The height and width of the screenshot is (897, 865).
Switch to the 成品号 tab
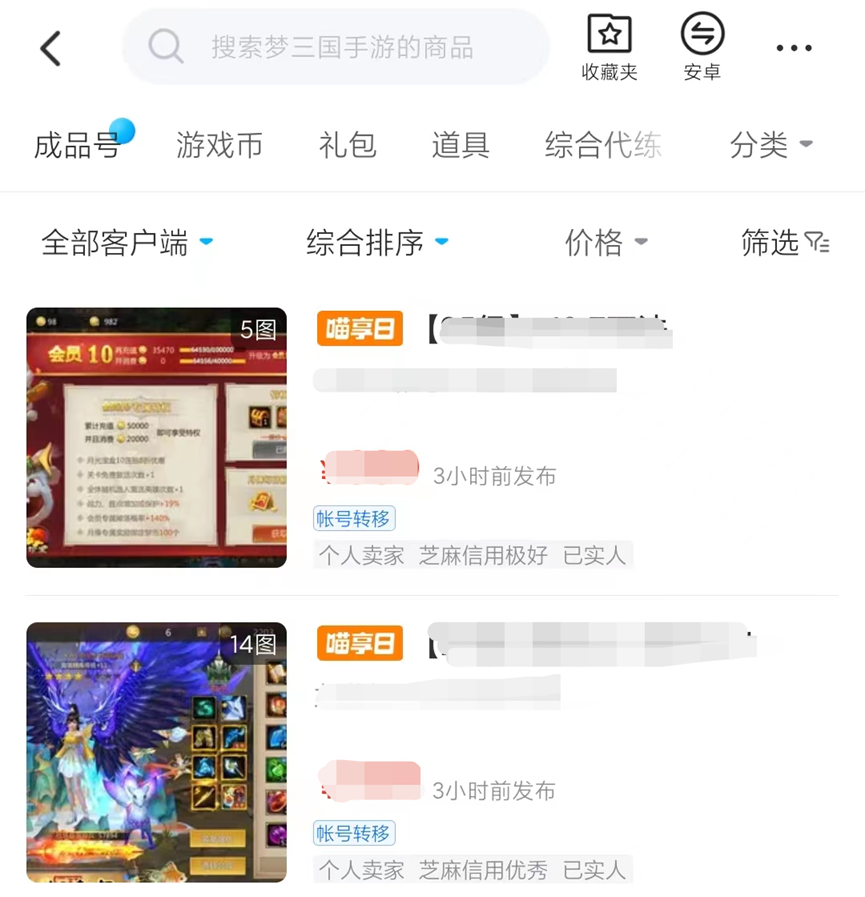(77, 146)
